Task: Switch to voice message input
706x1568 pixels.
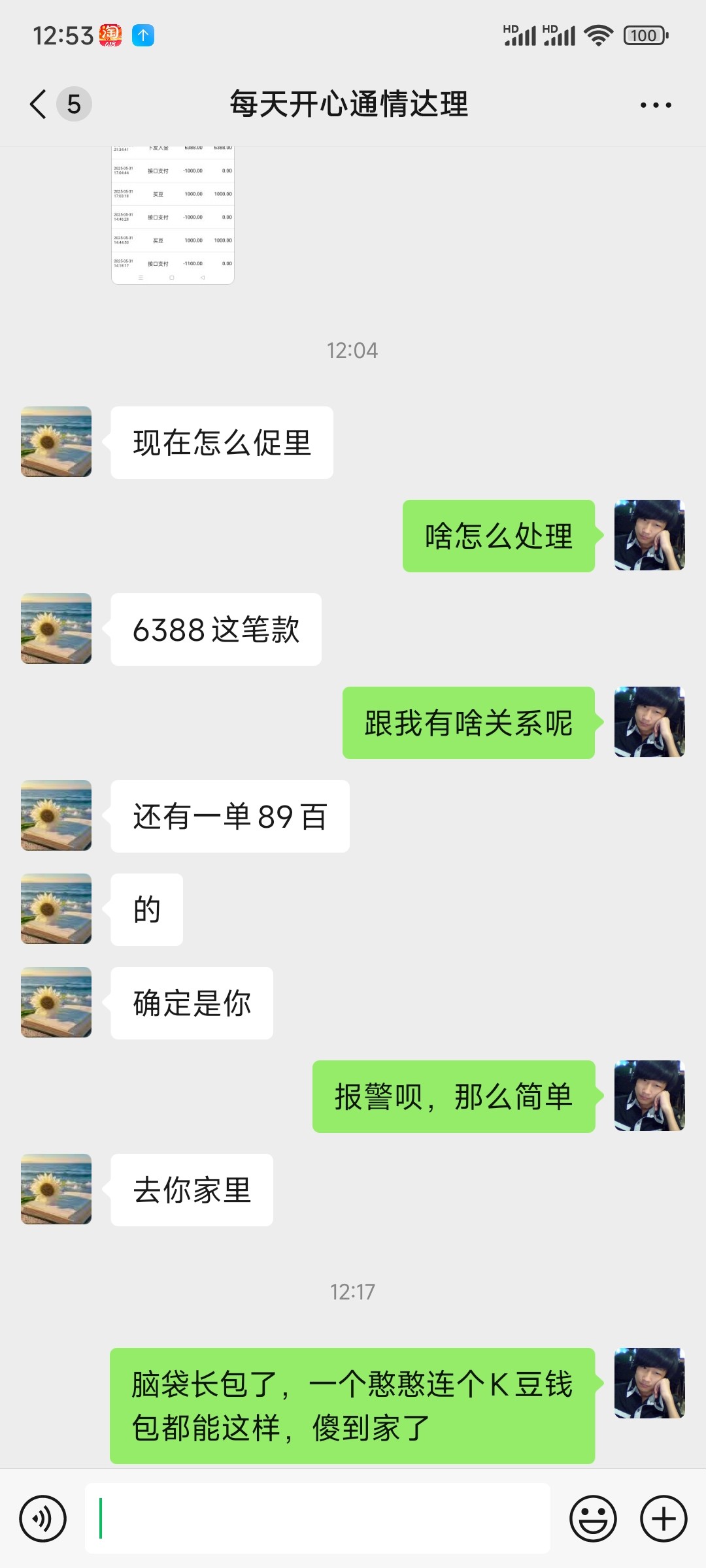Action: pyautogui.click(x=43, y=1518)
